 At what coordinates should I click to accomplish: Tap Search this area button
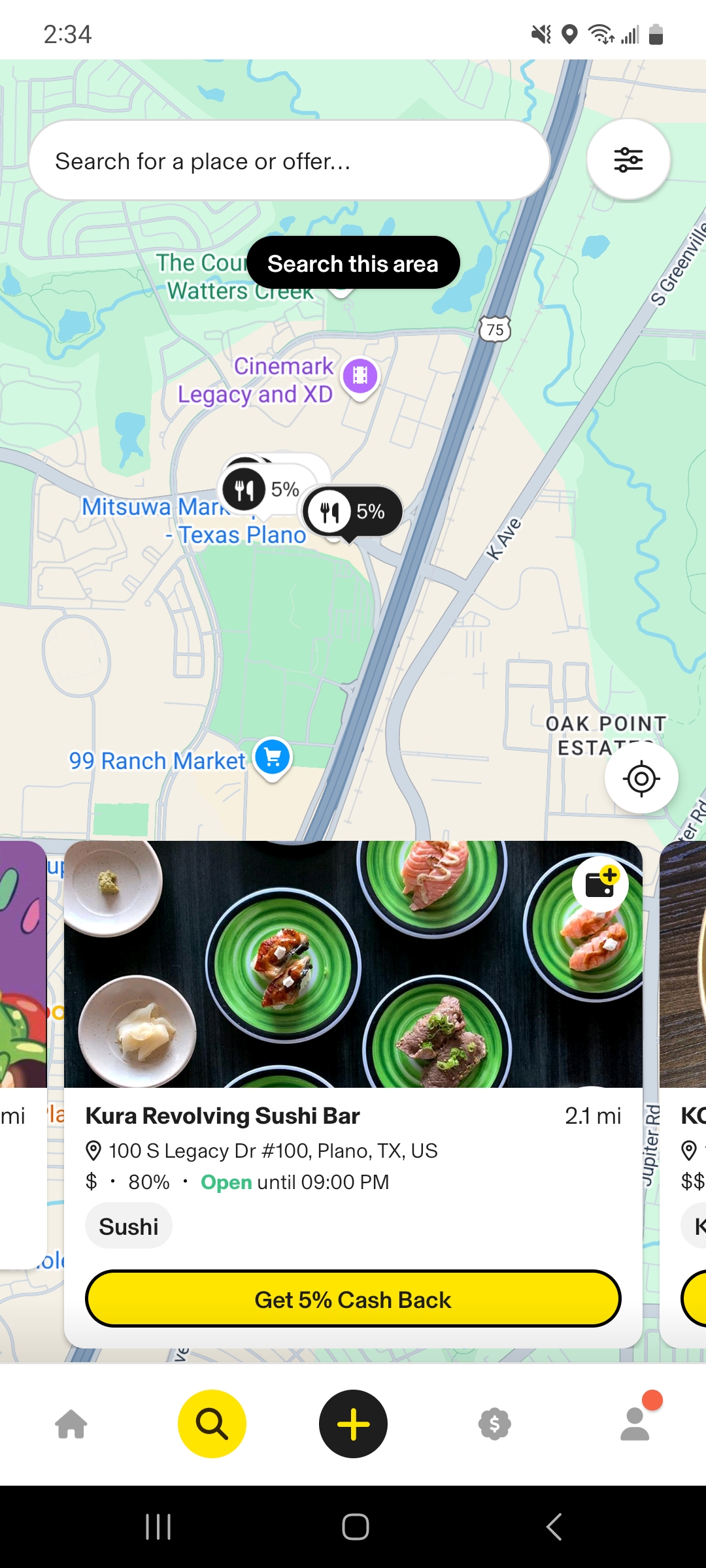click(x=353, y=263)
